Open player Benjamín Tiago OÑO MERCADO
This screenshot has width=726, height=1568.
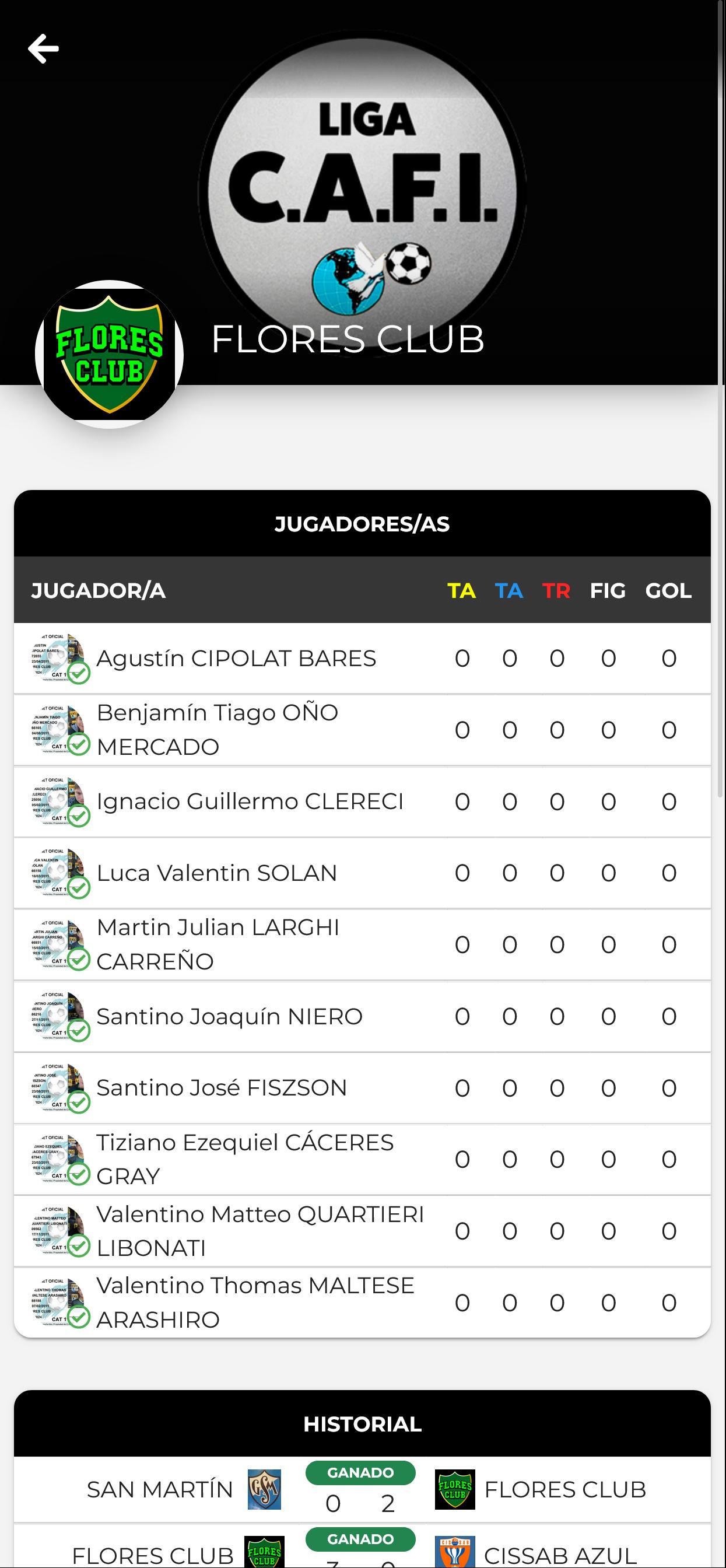tap(218, 730)
